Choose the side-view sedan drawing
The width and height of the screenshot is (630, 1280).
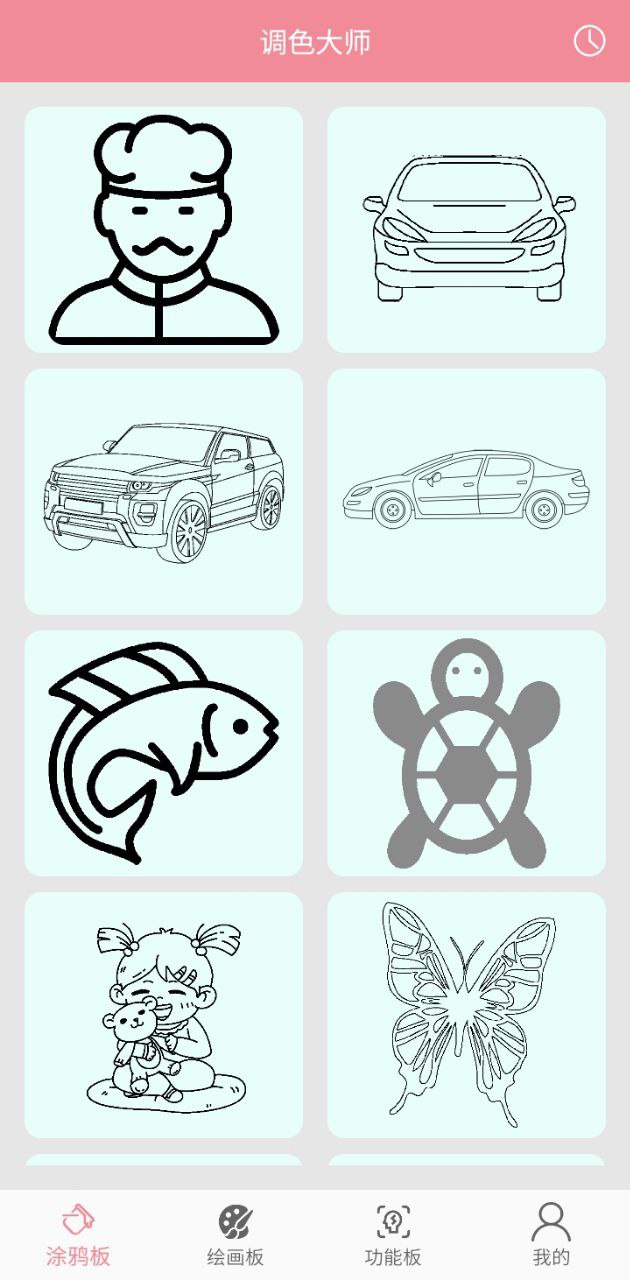(x=466, y=491)
